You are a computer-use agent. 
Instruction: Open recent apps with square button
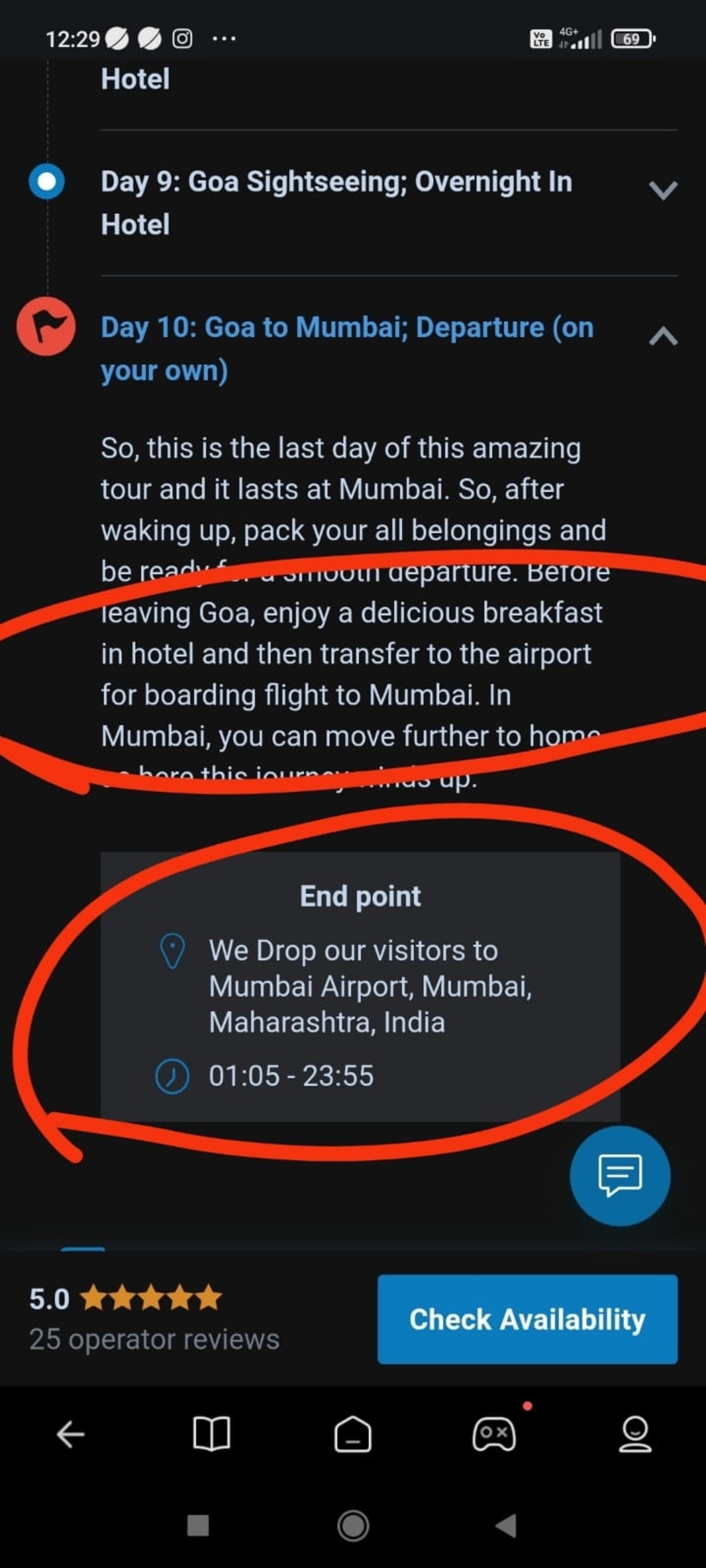[198, 1525]
